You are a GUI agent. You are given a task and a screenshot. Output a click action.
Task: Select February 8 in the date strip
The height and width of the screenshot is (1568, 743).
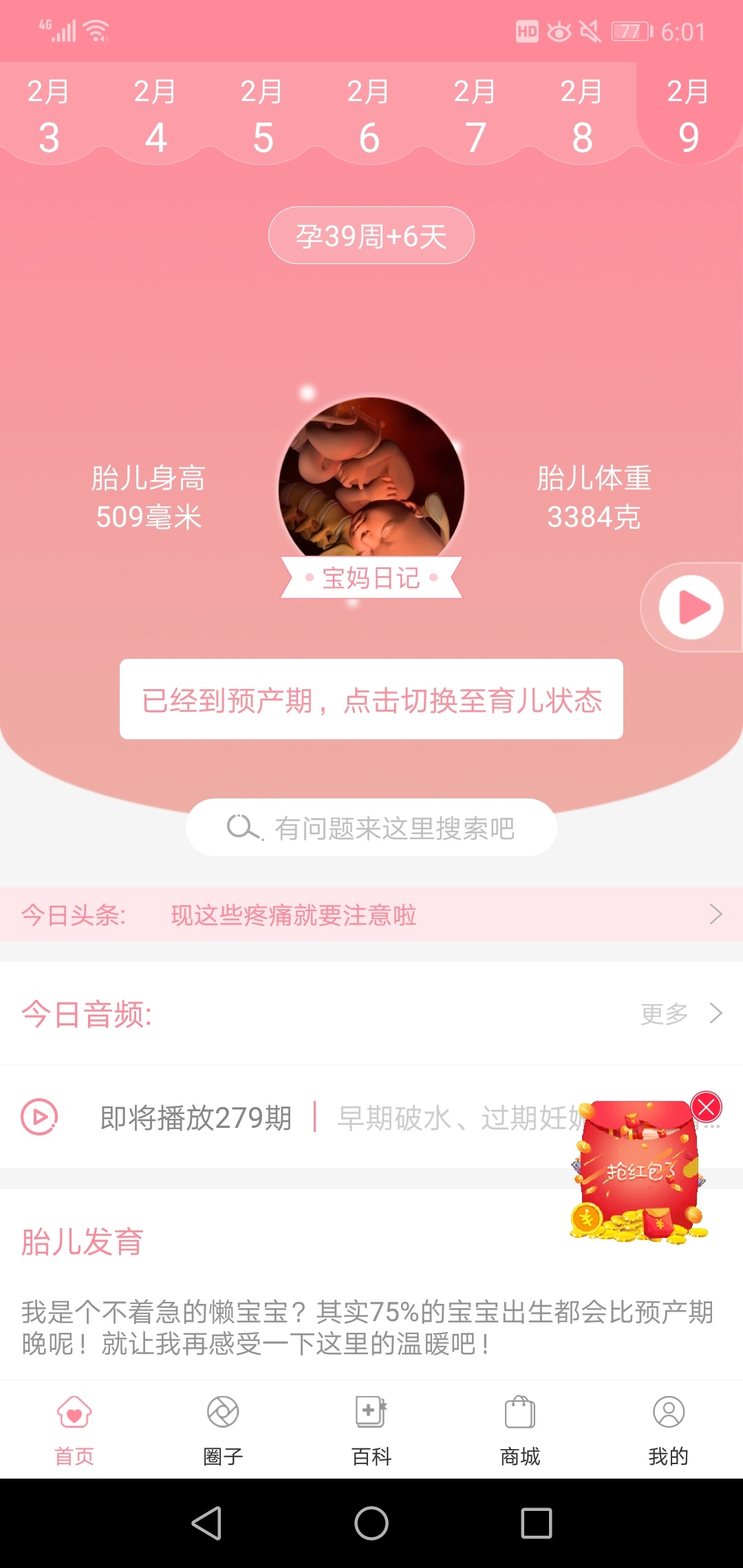[x=581, y=116]
